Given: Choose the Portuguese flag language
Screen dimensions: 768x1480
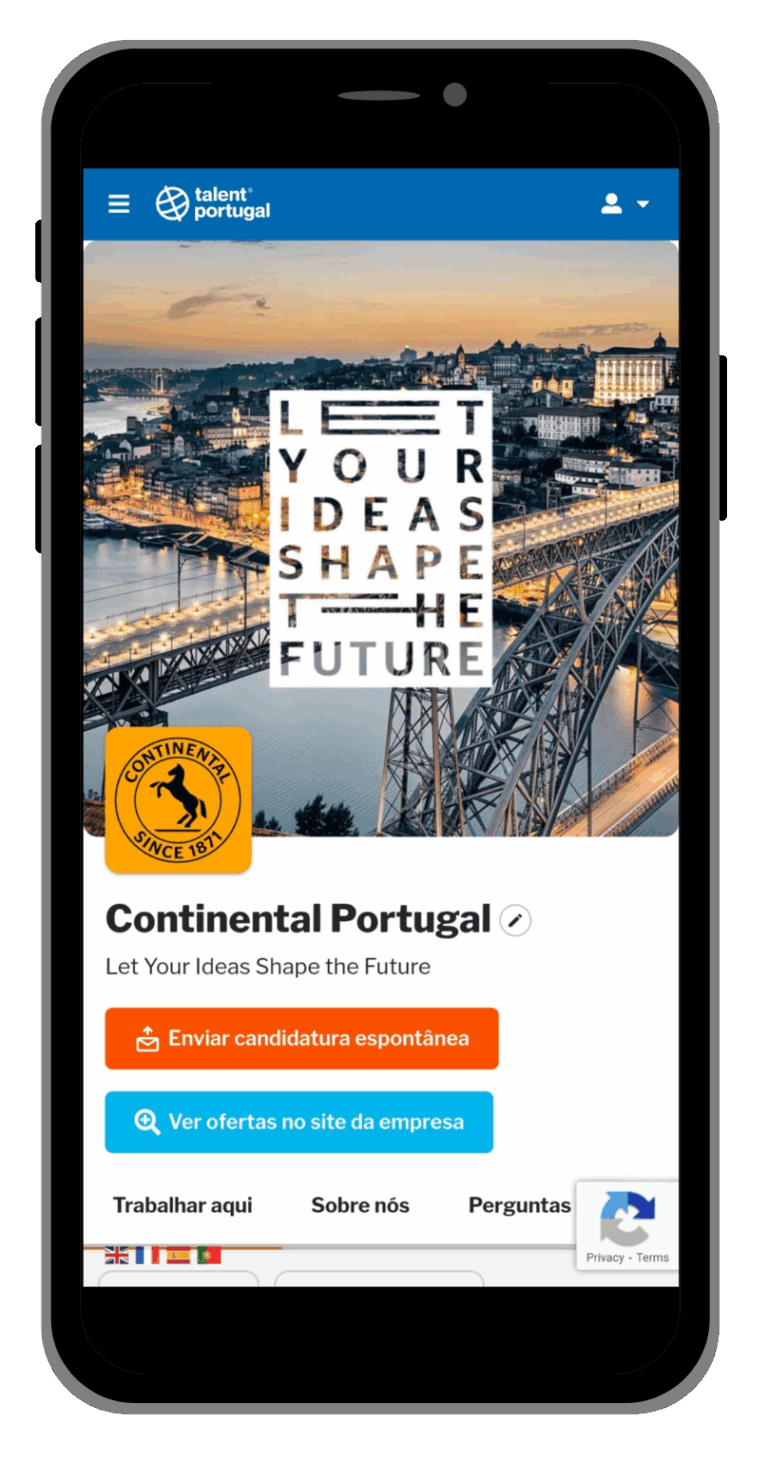Looking at the screenshot, I should click(x=208, y=1255).
